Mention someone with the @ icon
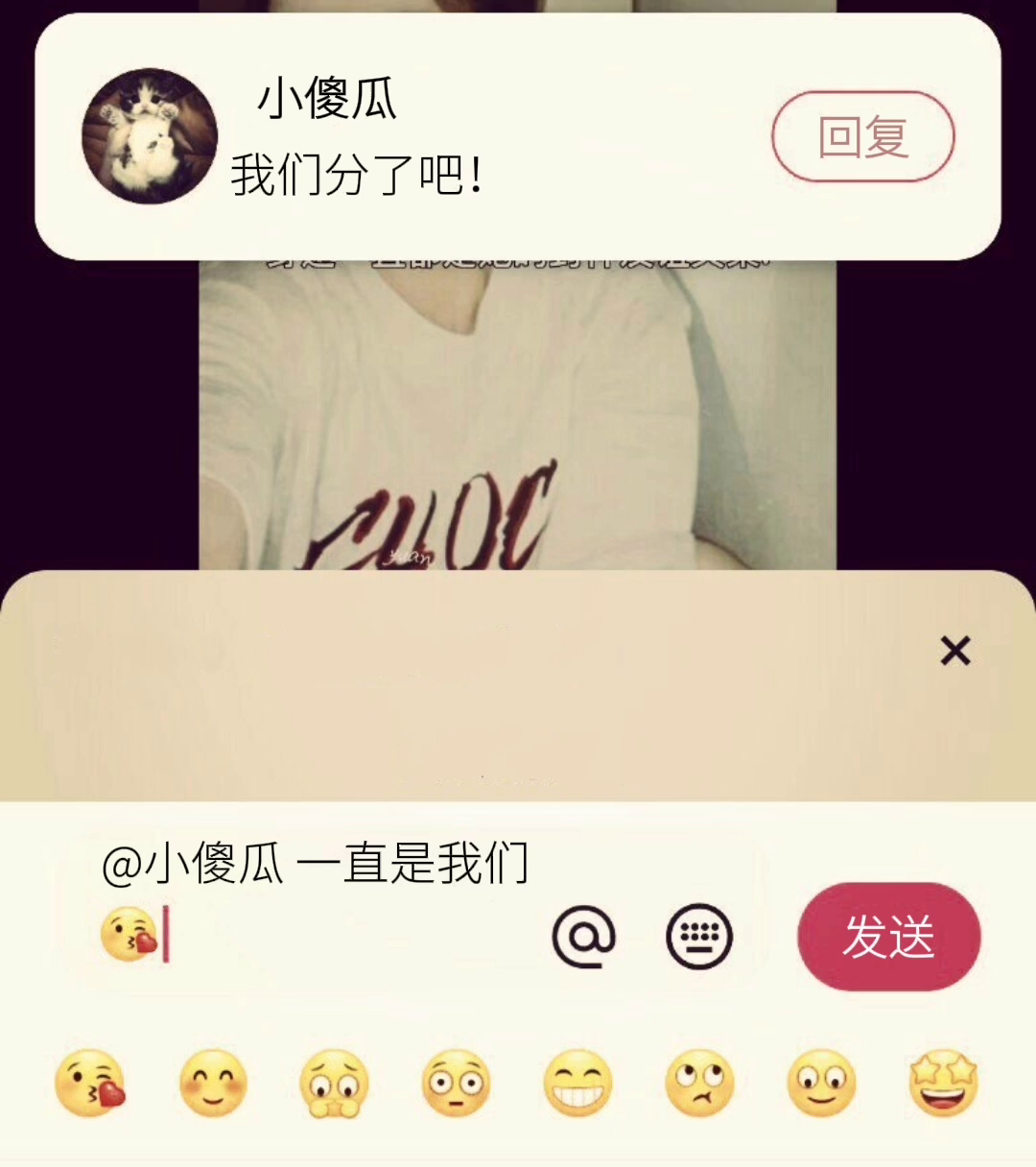The height and width of the screenshot is (1167, 1036). click(583, 936)
